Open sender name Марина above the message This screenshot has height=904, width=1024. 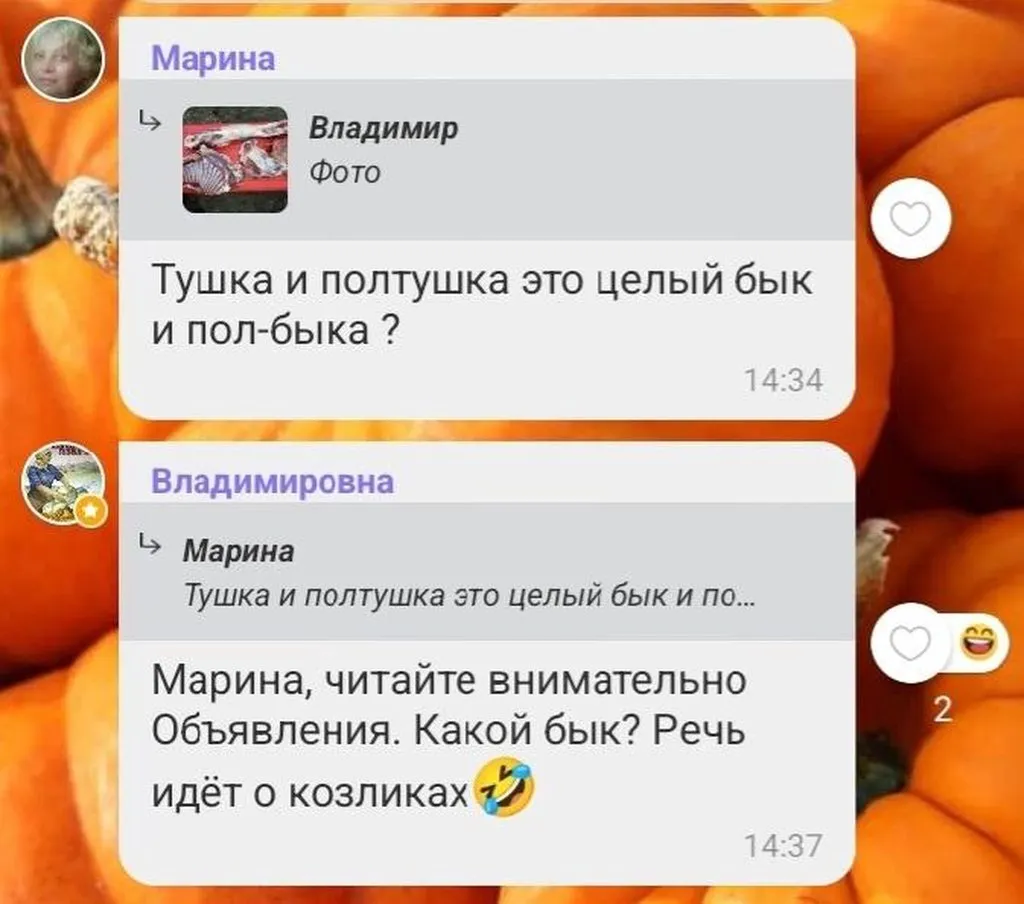(213, 59)
